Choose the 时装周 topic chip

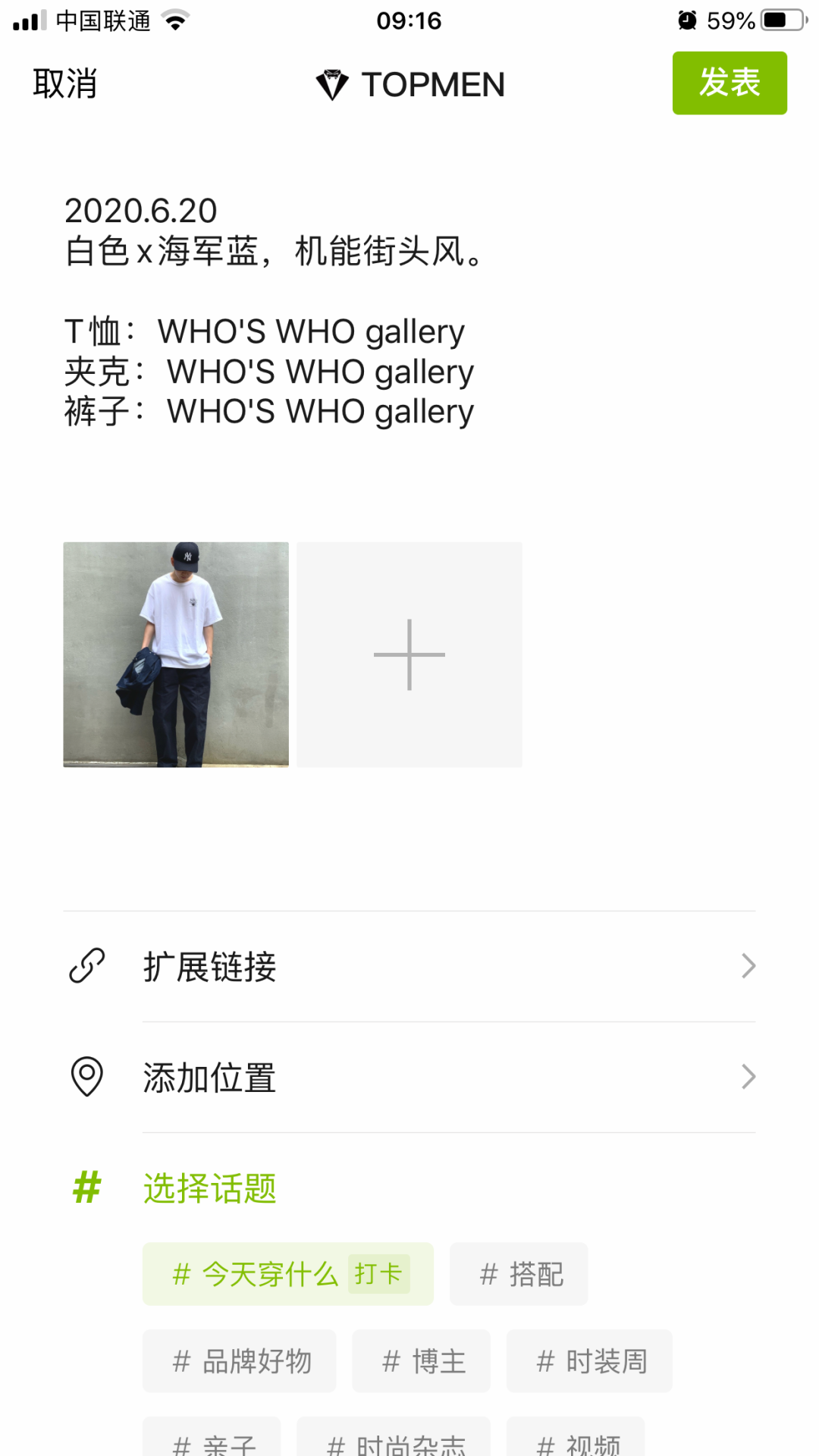(589, 1361)
